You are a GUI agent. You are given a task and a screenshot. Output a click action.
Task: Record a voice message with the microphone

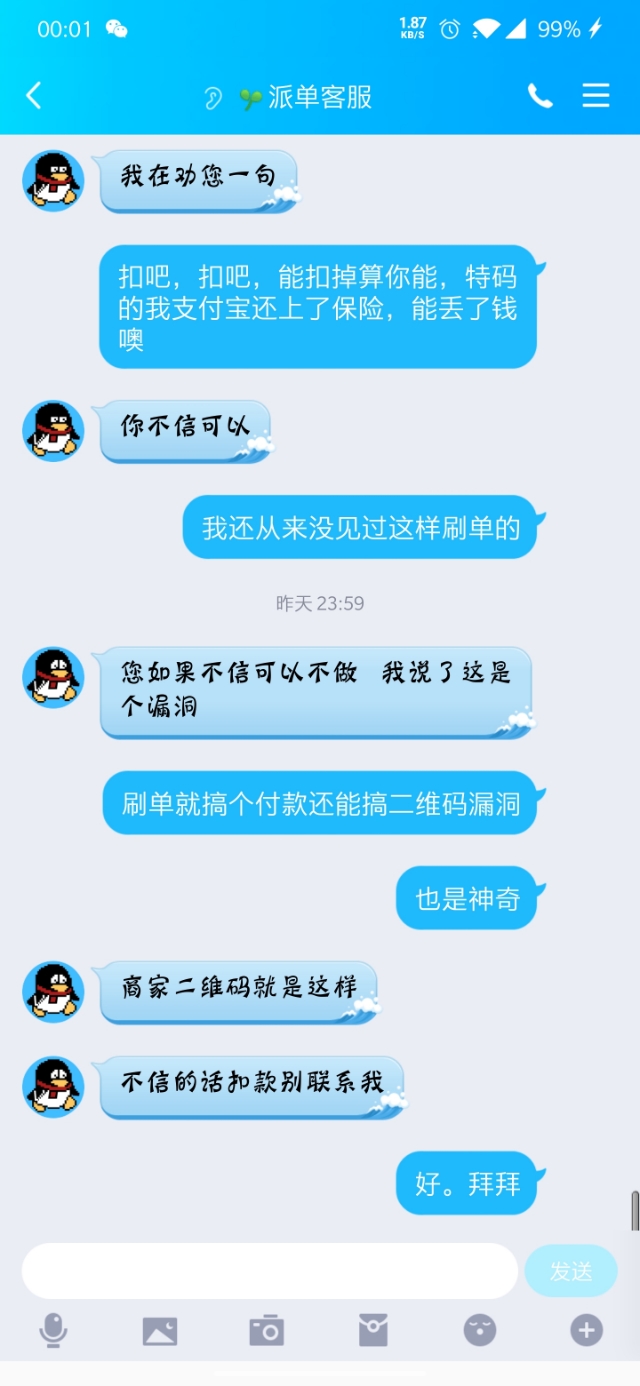tap(53, 1330)
